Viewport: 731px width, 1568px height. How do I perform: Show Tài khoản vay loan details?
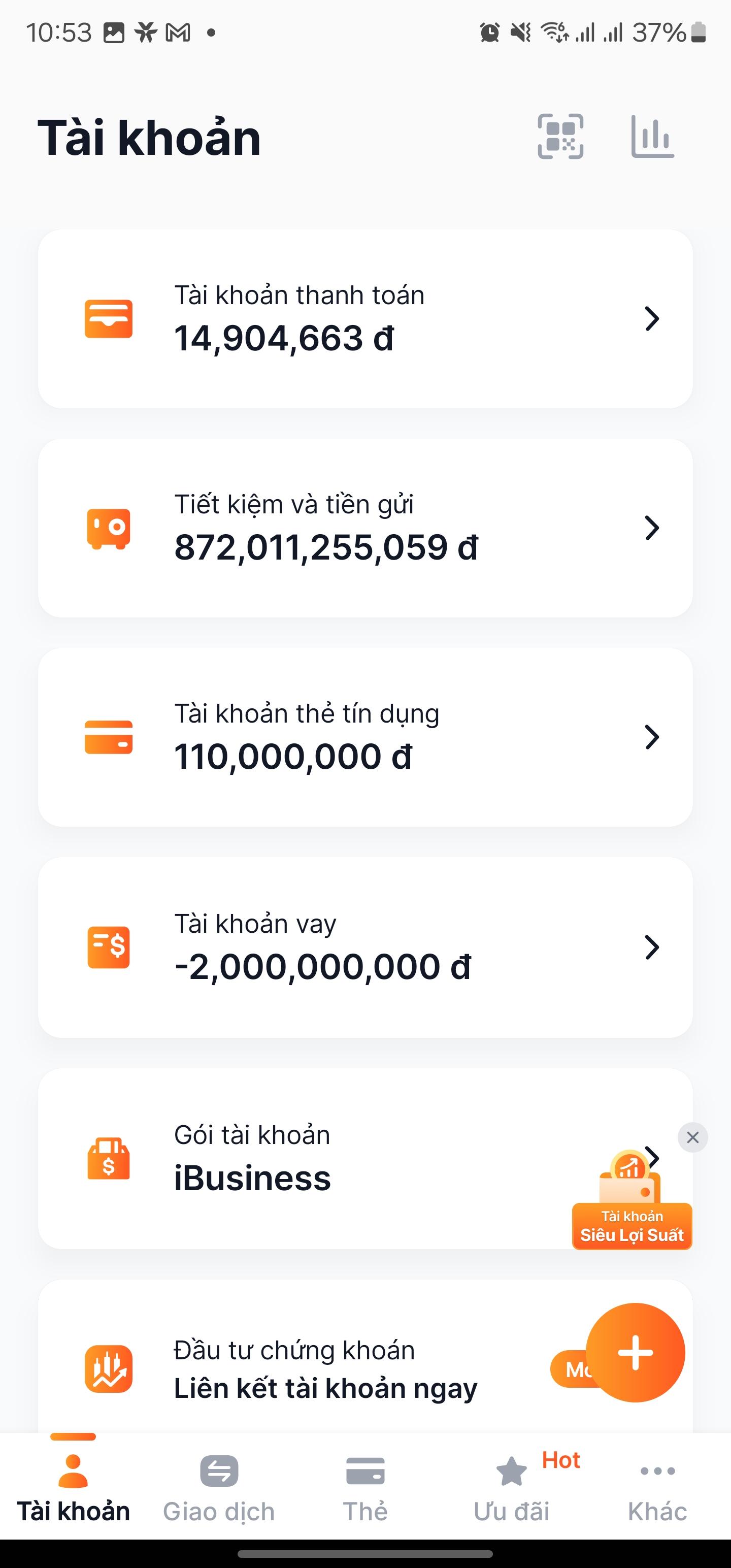(365, 947)
